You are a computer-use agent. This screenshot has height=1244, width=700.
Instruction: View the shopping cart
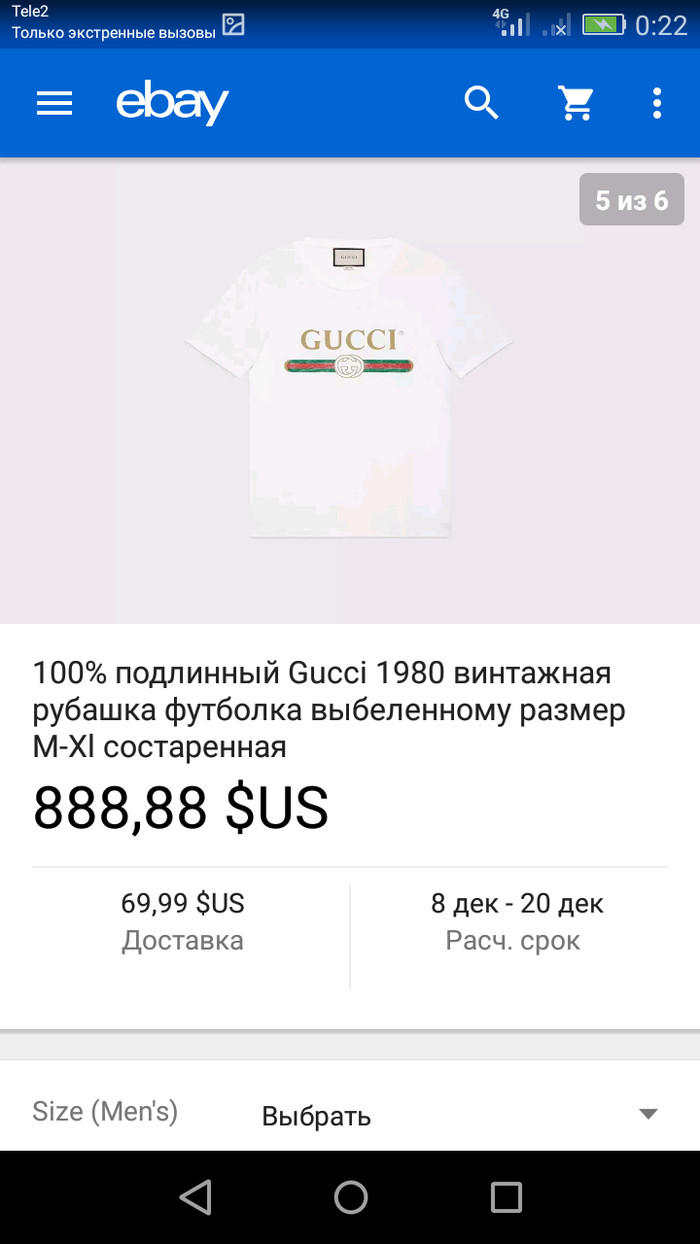(x=575, y=103)
